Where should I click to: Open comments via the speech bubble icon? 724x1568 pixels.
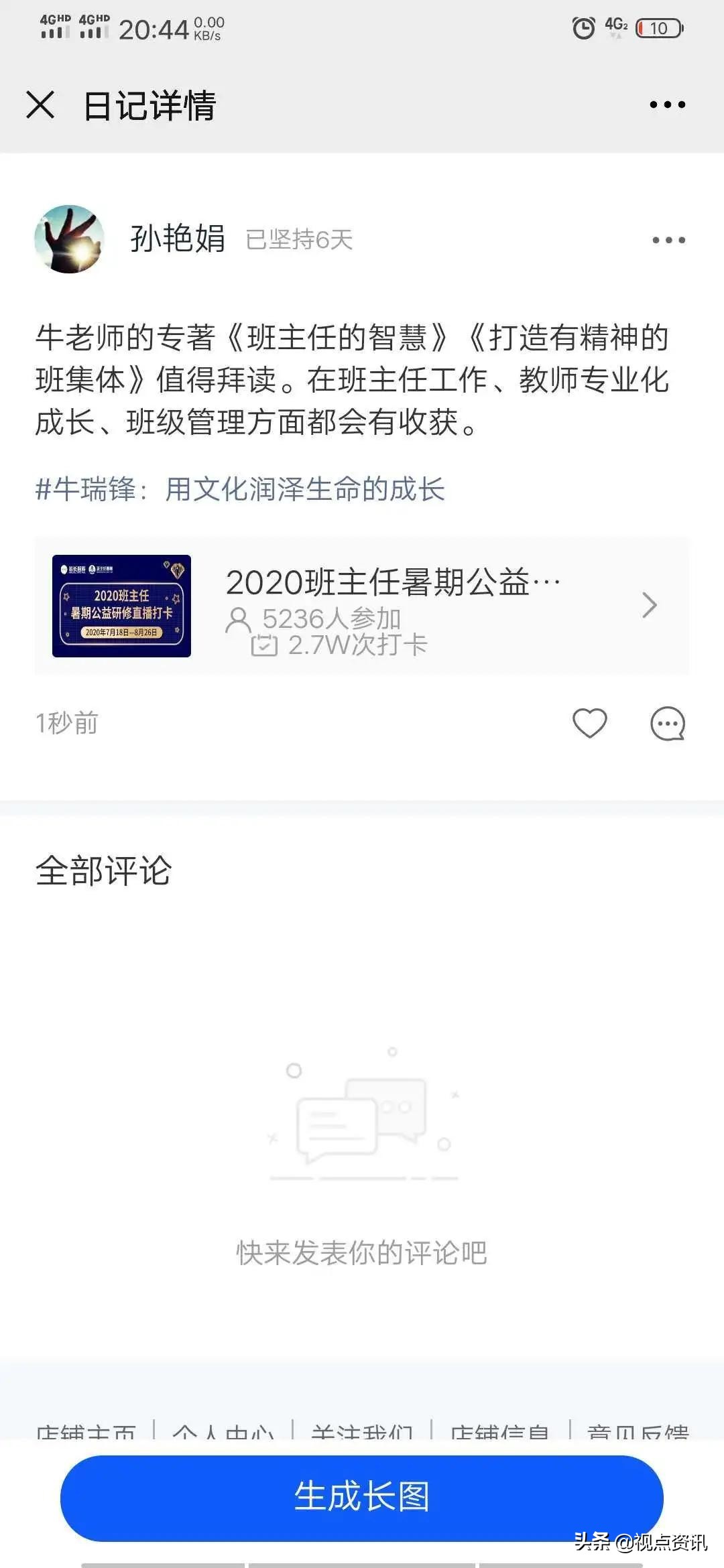(x=666, y=722)
